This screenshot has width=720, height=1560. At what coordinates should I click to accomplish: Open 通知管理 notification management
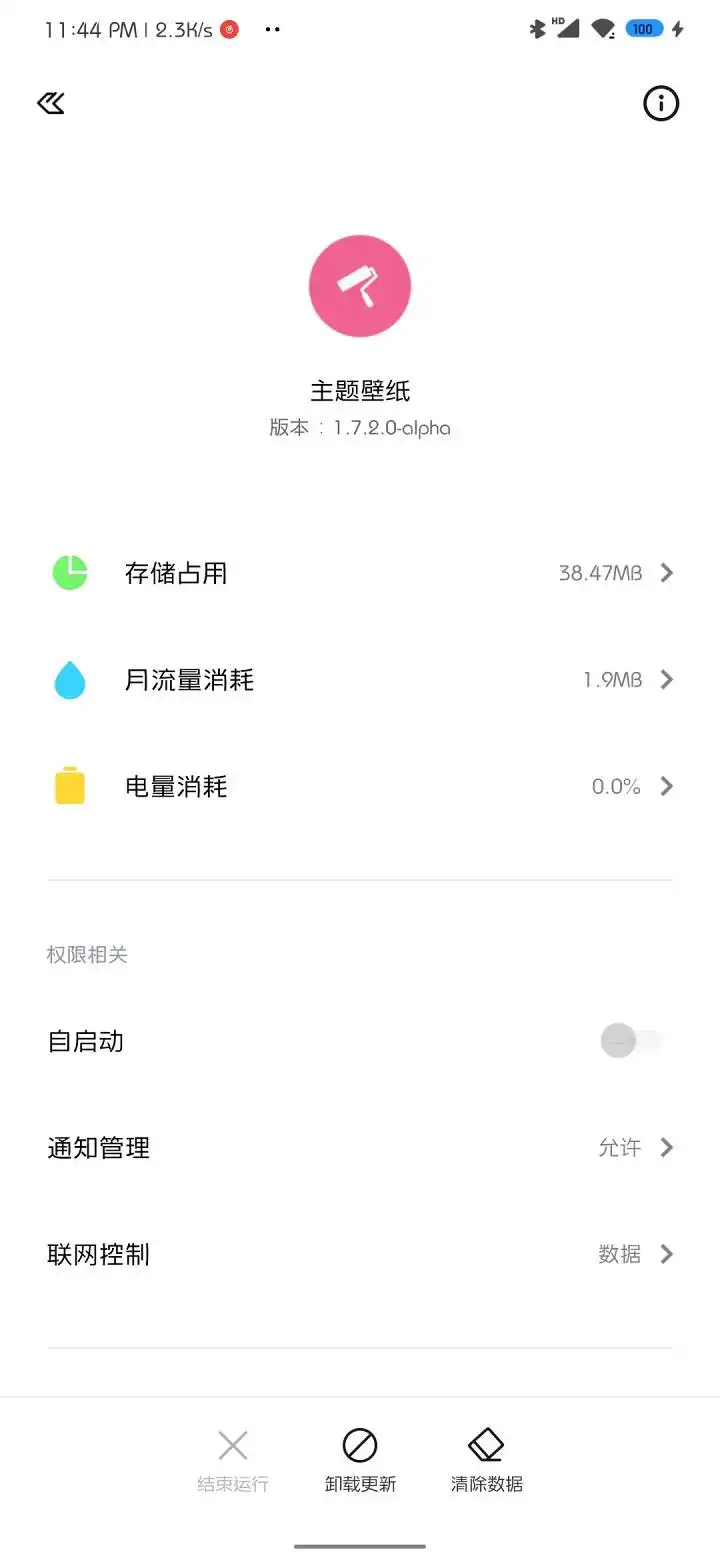click(360, 1147)
